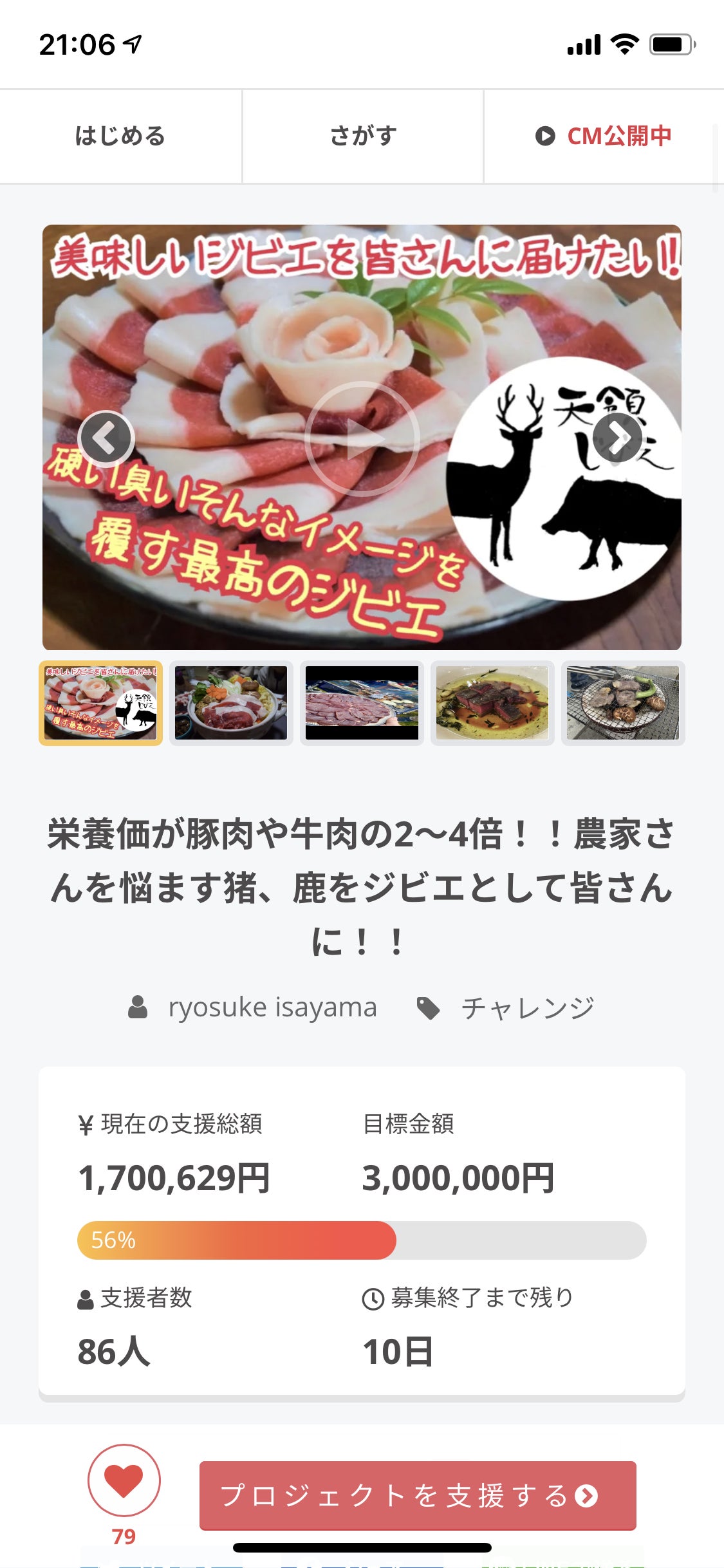Viewport: 724px width, 1568px height.
Task: Like this project with the heart
Action: click(x=124, y=1480)
